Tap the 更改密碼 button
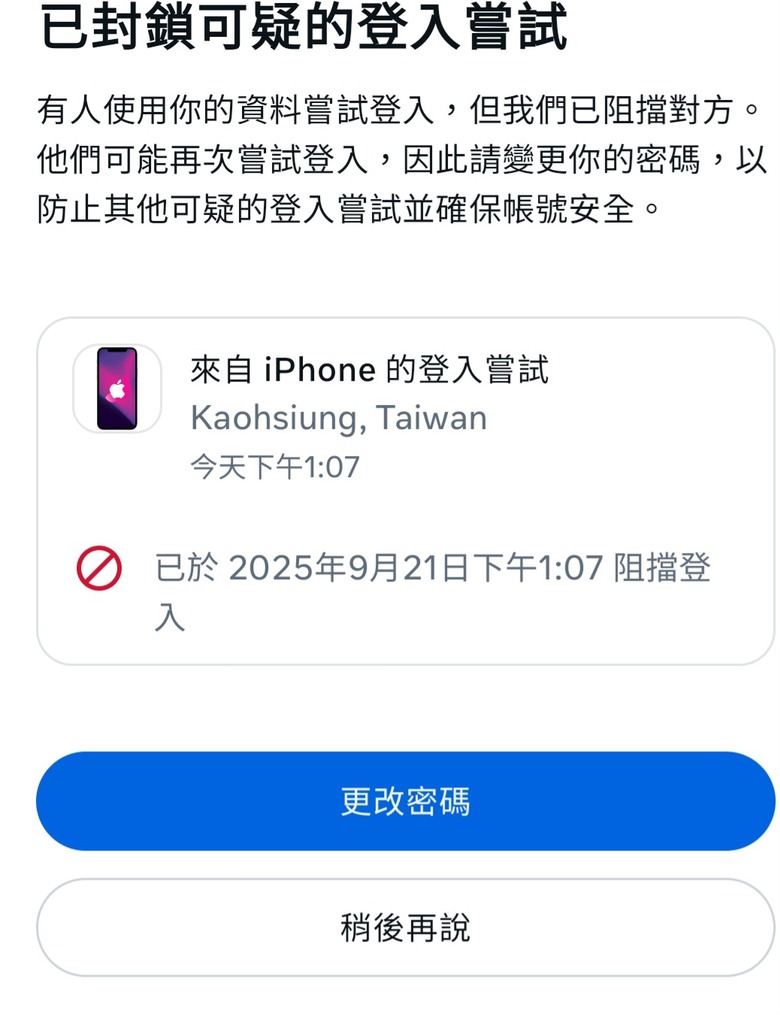The width and height of the screenshot is (780, 1015). pos(405,801)
